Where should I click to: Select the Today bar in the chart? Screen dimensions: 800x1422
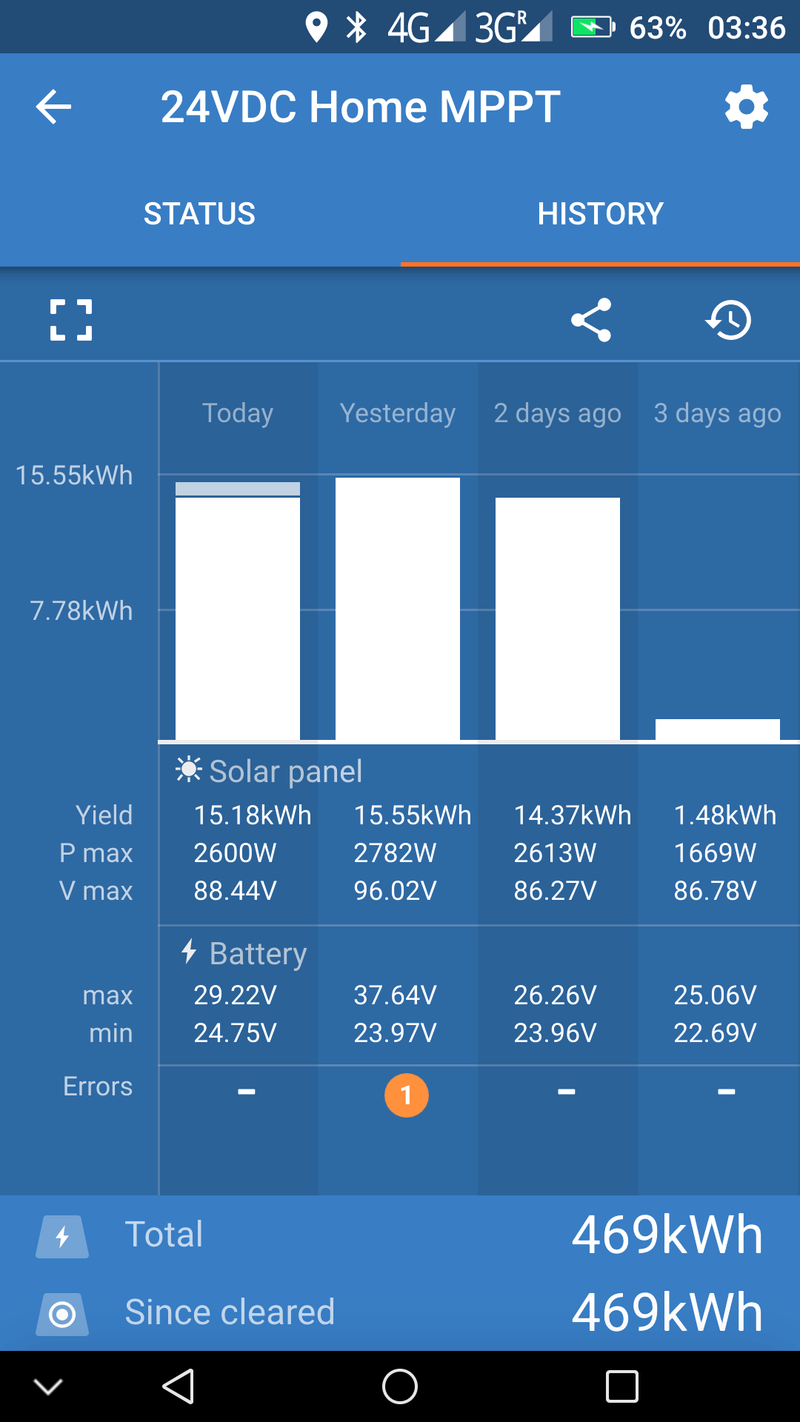238,611
